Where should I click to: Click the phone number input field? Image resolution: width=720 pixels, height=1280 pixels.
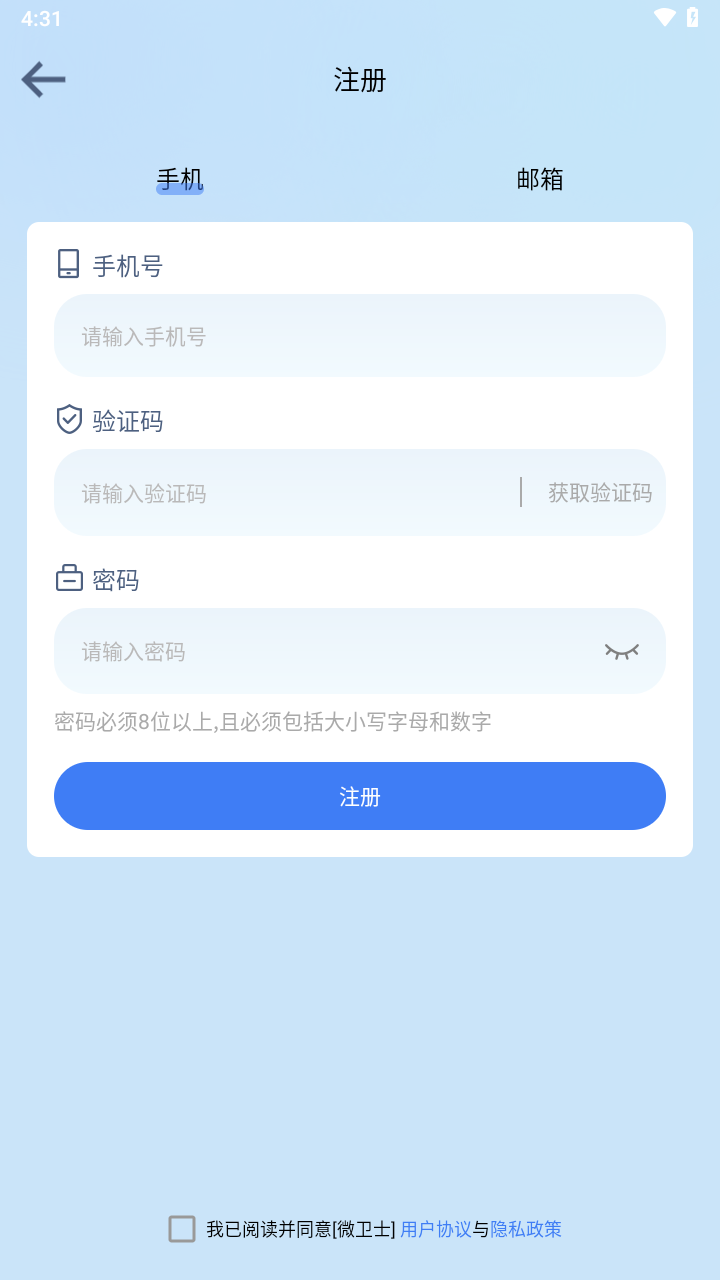coord(360,335)
